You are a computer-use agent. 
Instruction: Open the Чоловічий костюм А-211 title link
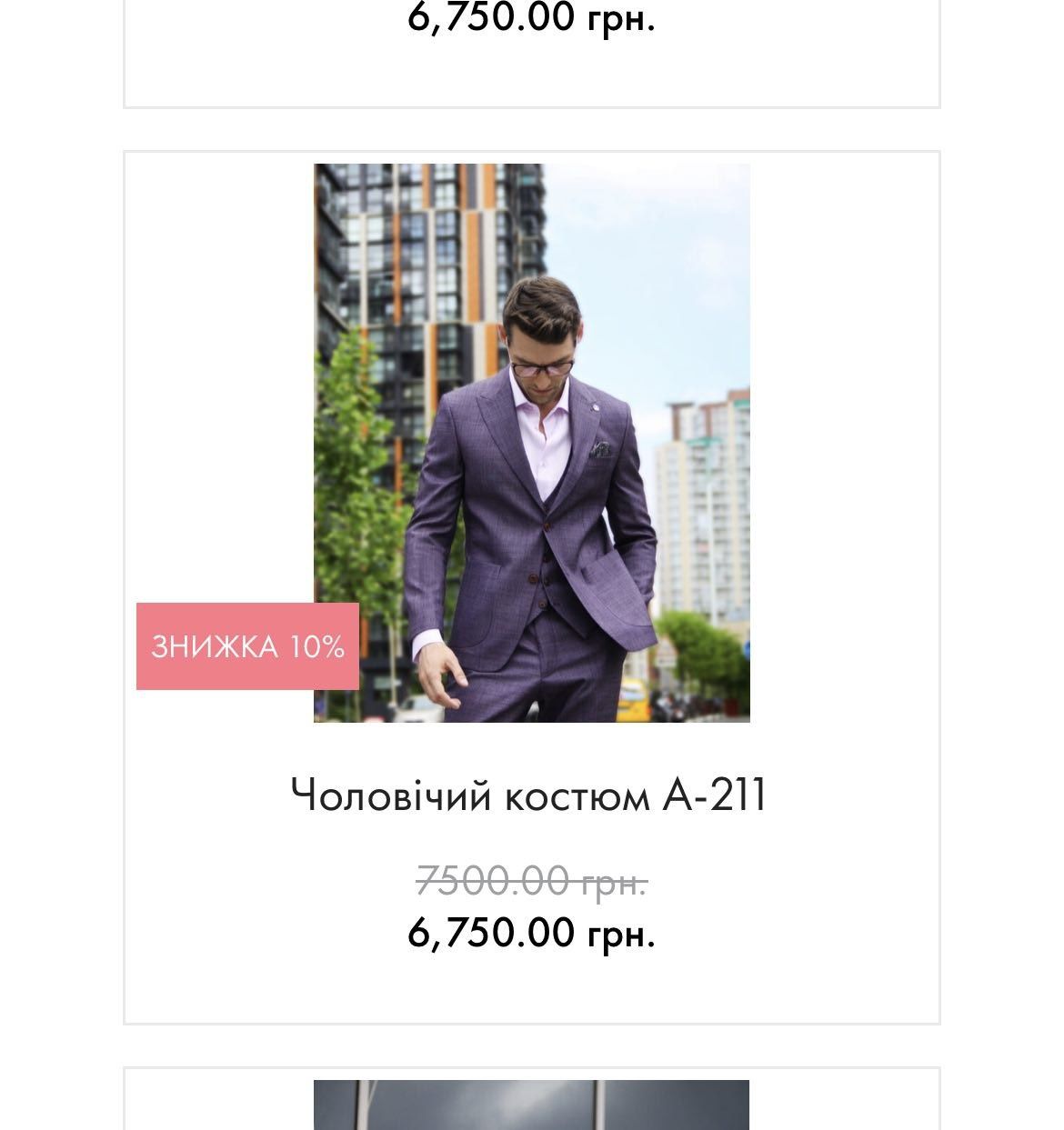(x=529, y=795)
